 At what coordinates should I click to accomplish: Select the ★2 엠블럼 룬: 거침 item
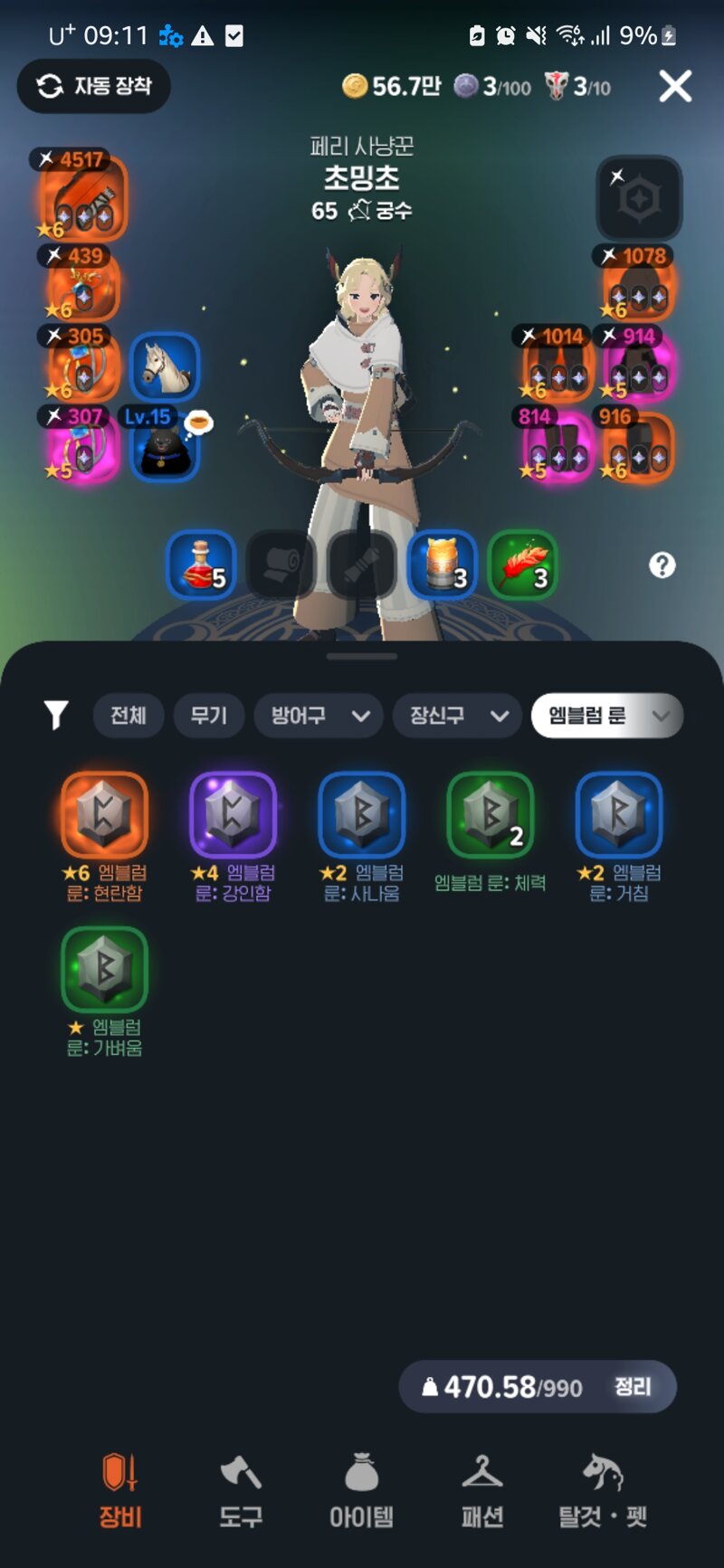[x=619, y=815]
